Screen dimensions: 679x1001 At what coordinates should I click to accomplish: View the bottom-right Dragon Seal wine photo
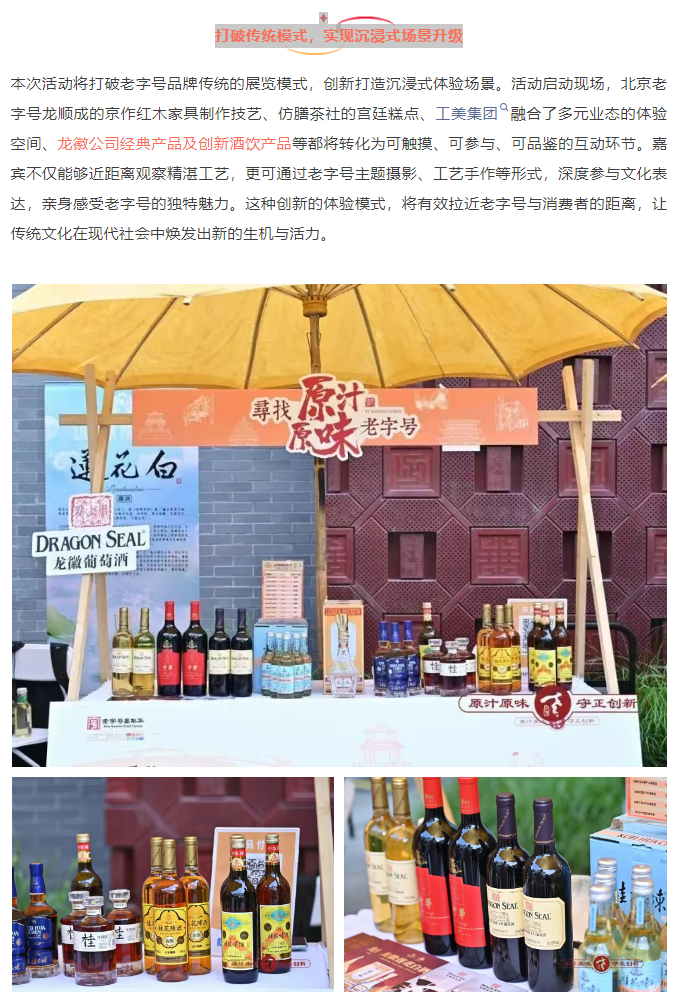pos(505,884)
